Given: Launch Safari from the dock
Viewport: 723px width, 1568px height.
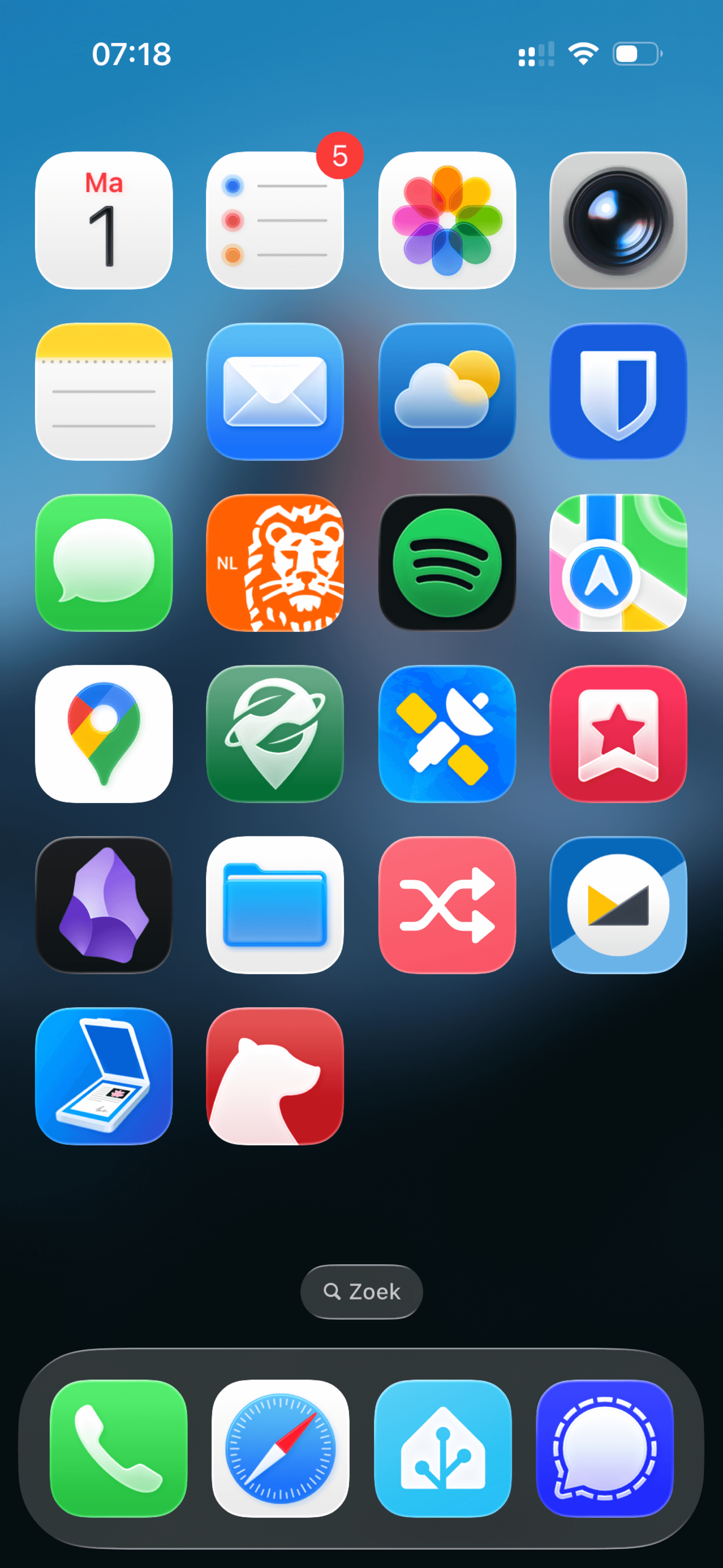Looking at the screenshot, I should [x=281, y=1448].
